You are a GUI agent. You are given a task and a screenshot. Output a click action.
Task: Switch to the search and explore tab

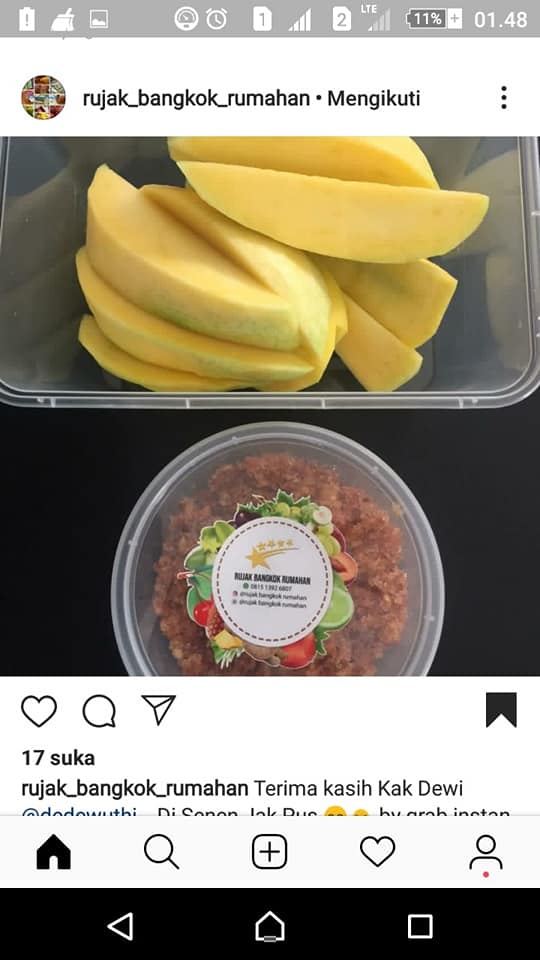click(162, 852)
